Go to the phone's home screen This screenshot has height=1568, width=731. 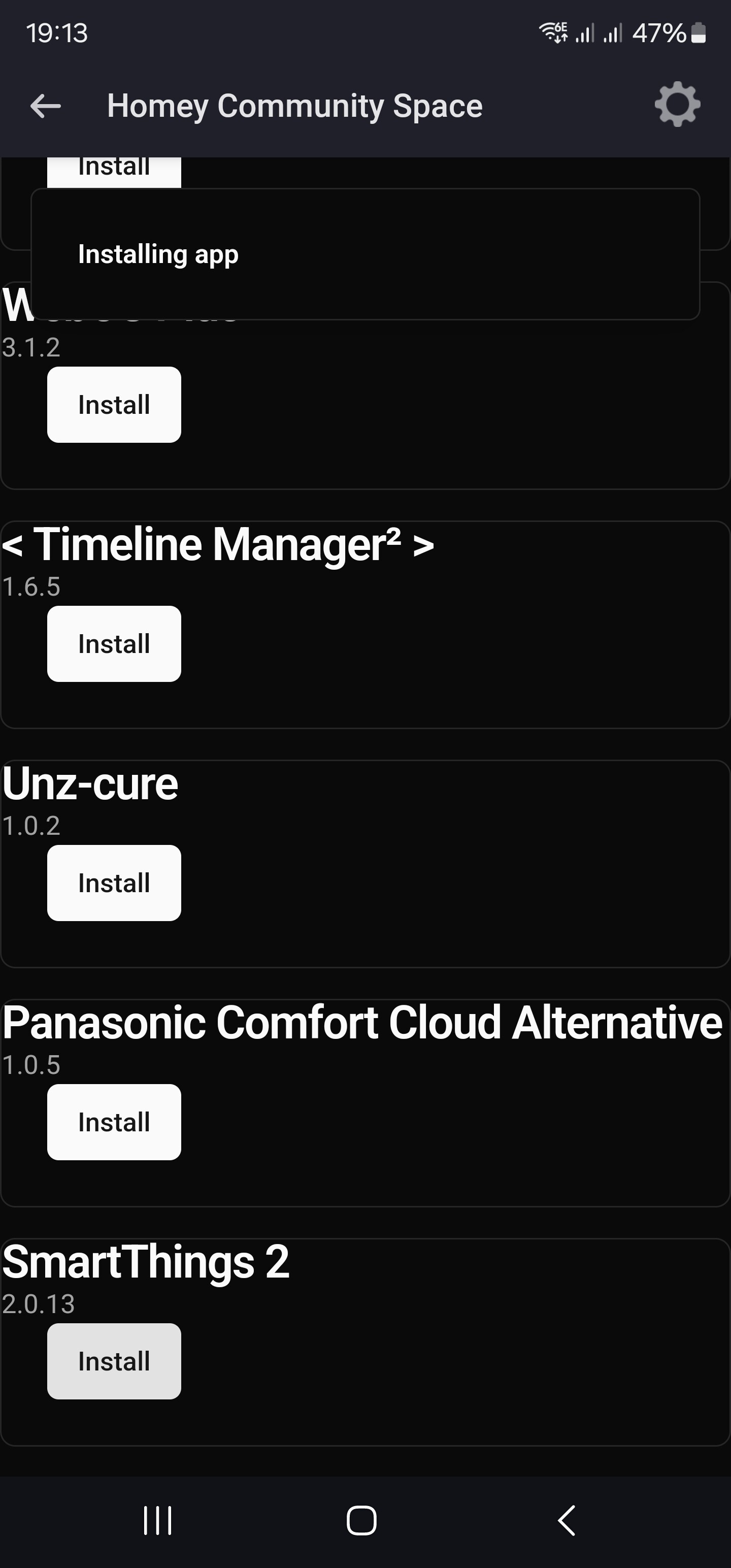point(361,1520)
